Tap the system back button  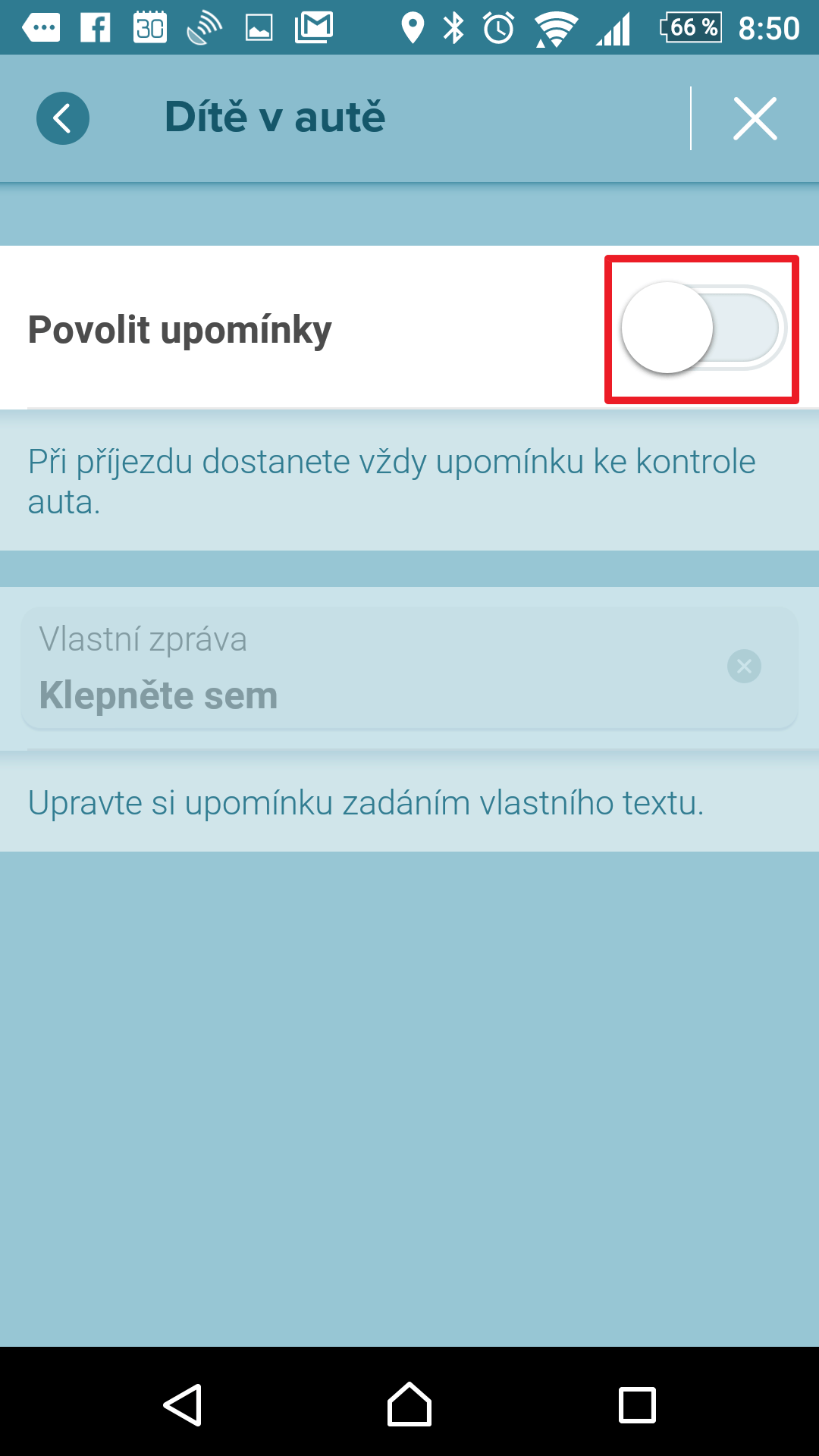coord(183,1404)
